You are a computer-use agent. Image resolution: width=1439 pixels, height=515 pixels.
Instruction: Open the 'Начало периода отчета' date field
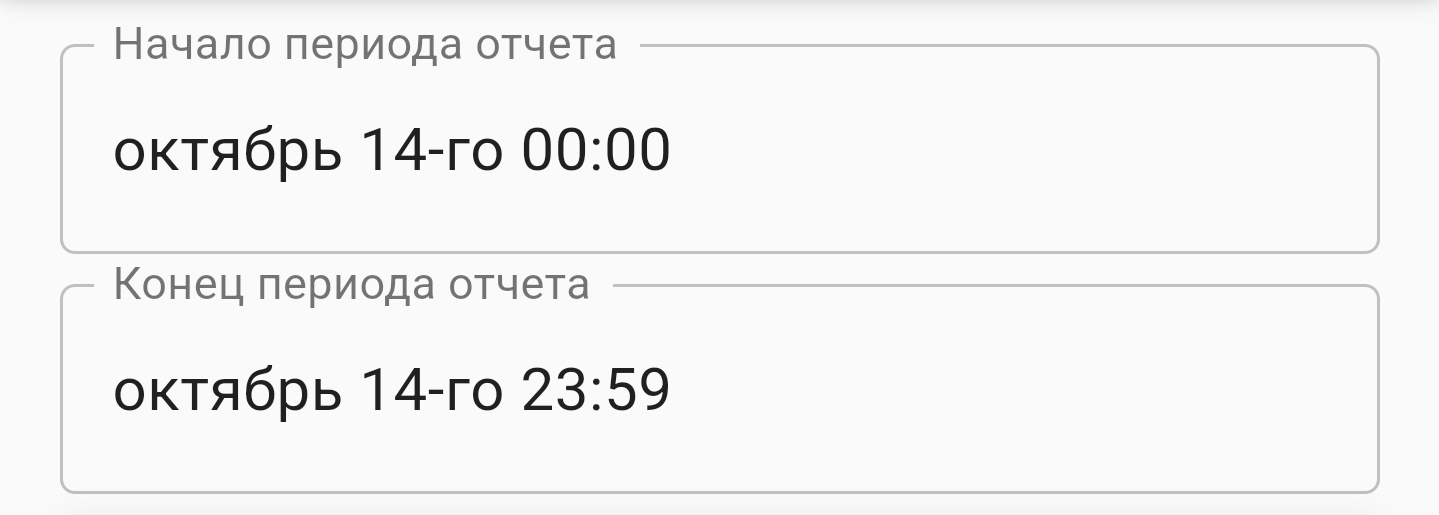719,152
